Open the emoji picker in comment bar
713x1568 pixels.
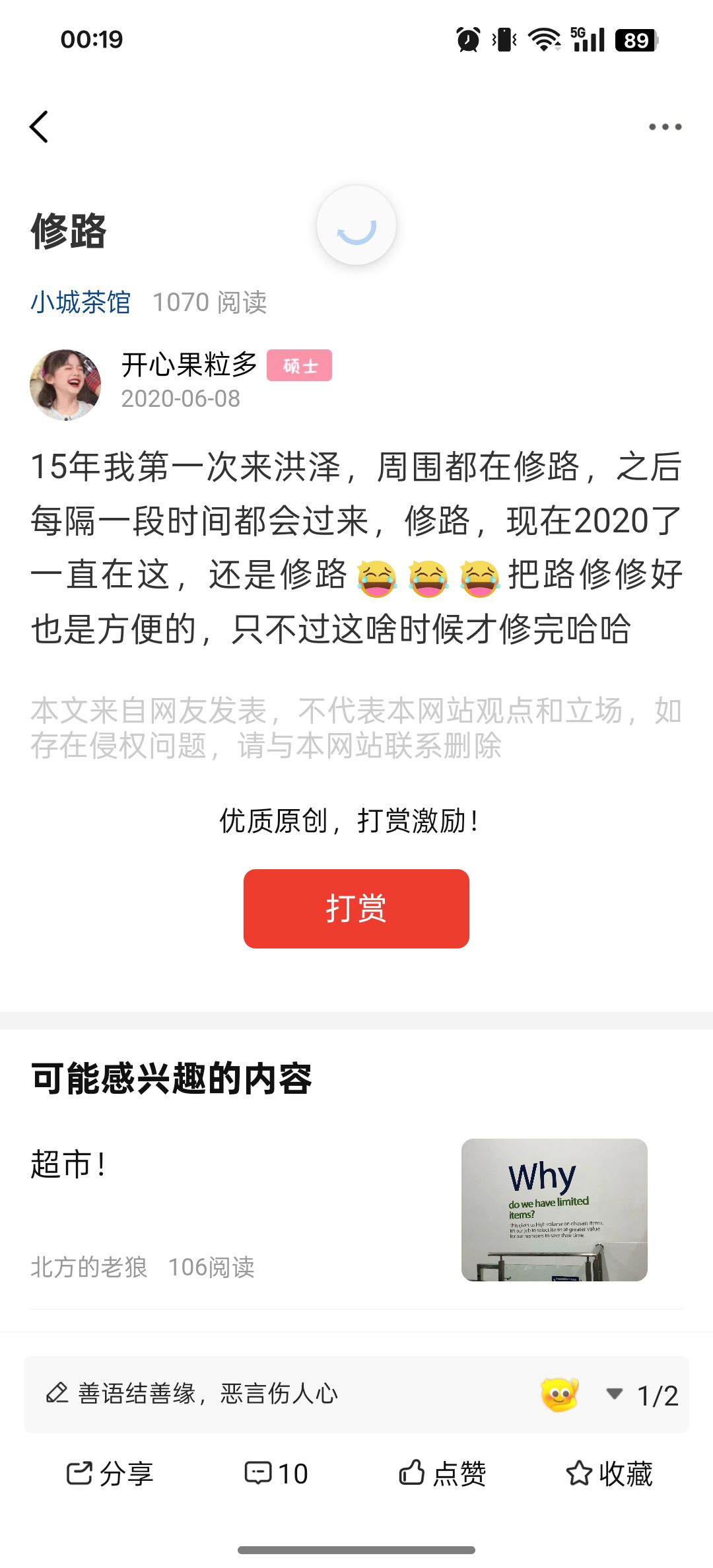click(560, 1394)
